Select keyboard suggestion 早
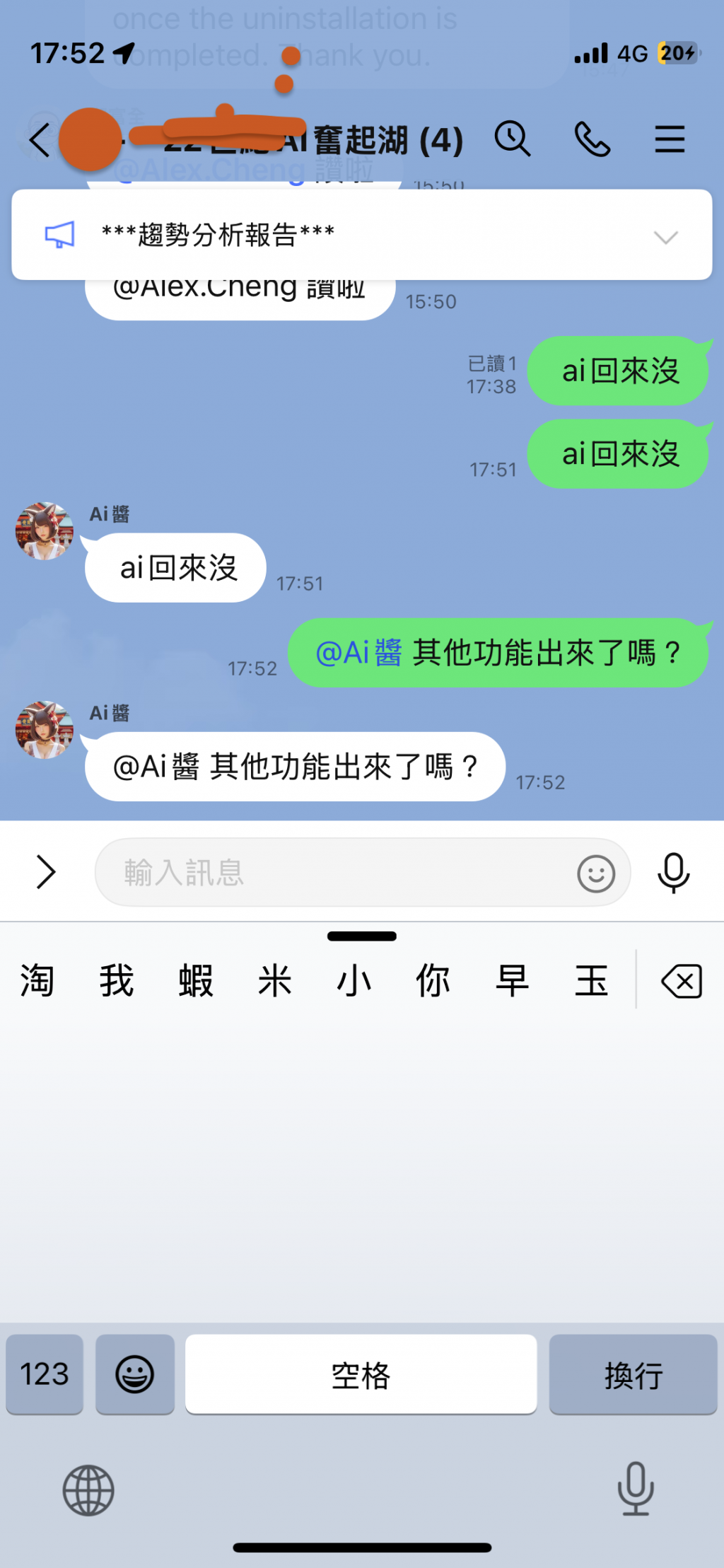This screenshot has width=724, height=1568. coord(512,980)
